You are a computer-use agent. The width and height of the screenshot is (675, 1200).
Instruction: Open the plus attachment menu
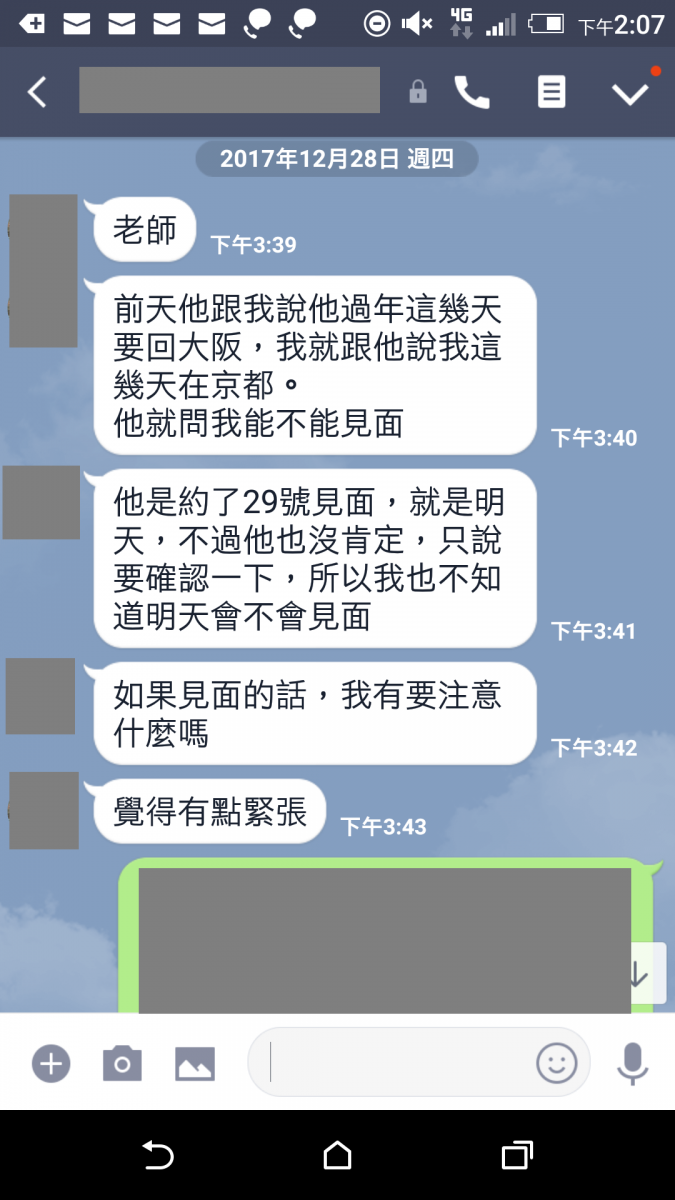[51, 1063]
